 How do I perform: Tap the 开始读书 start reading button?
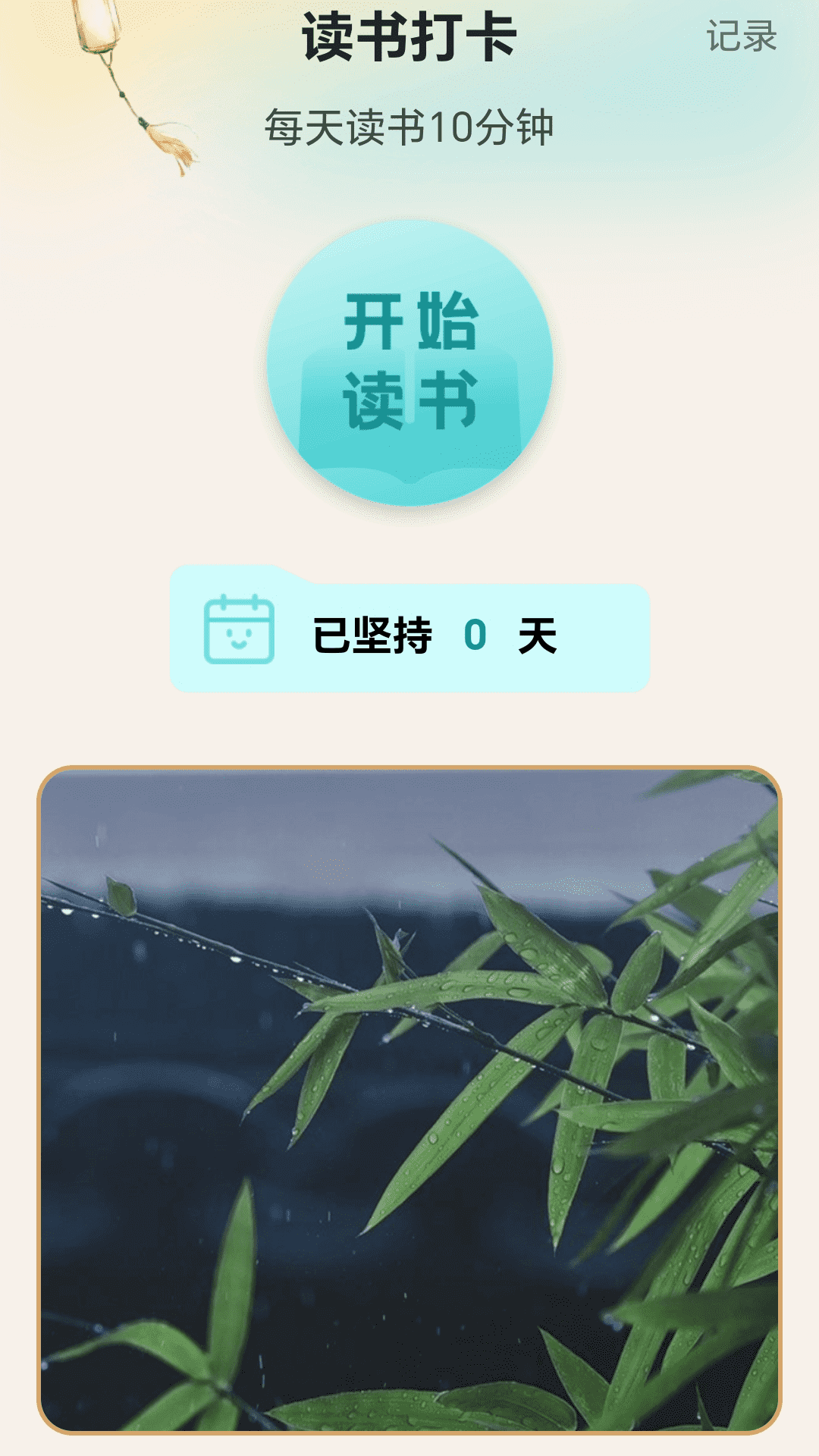click(409, 362)
